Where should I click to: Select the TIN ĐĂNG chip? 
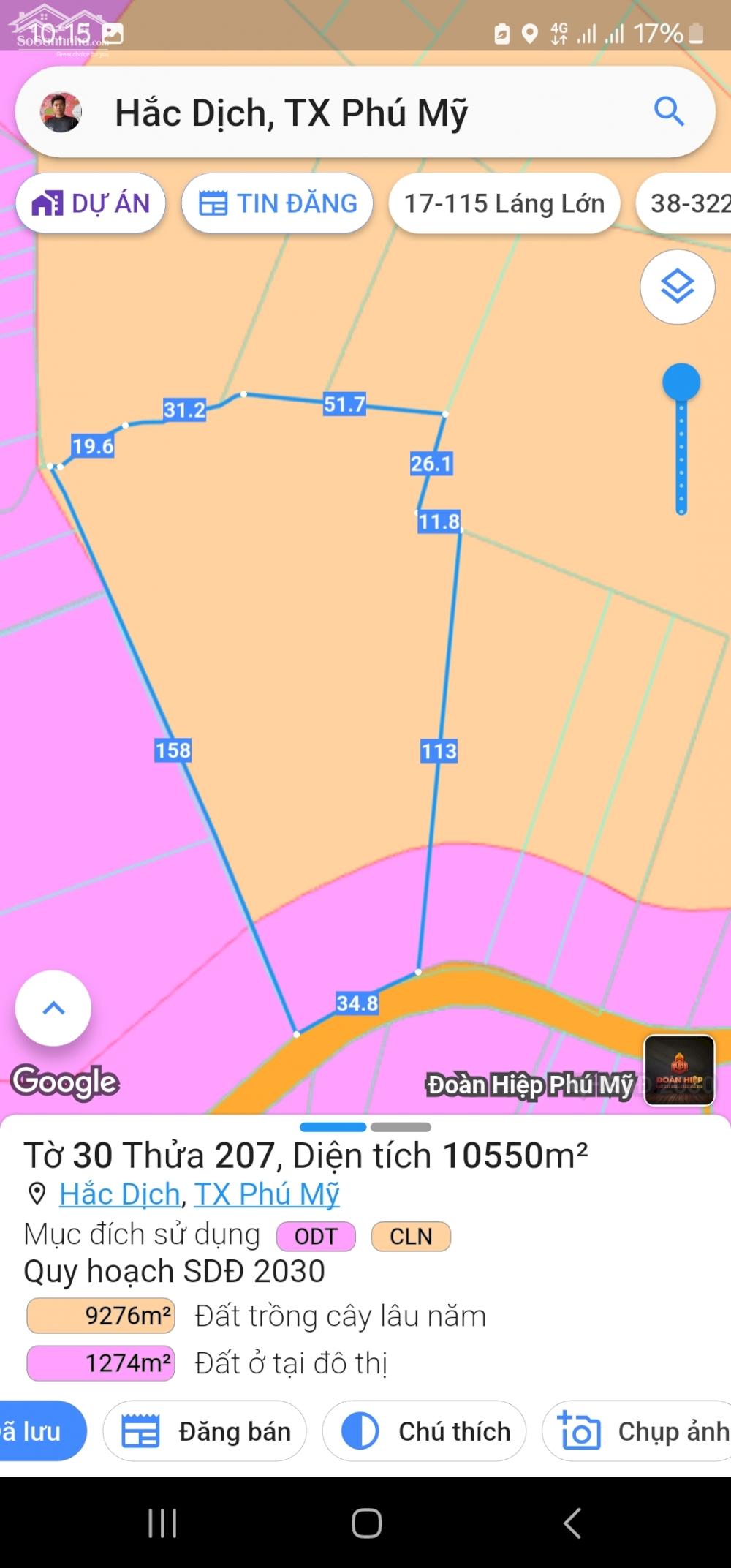(x=278, y=203)
